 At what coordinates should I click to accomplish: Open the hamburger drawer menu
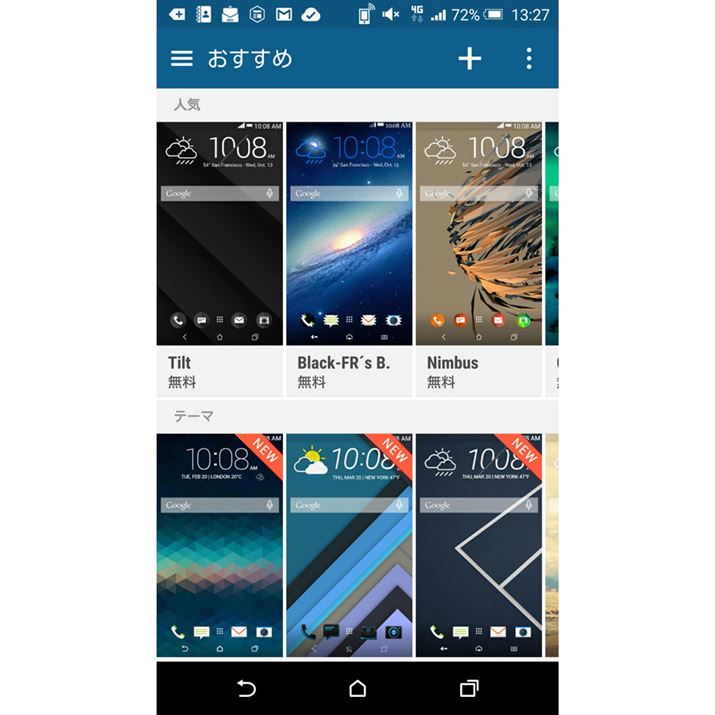(181, 59)
